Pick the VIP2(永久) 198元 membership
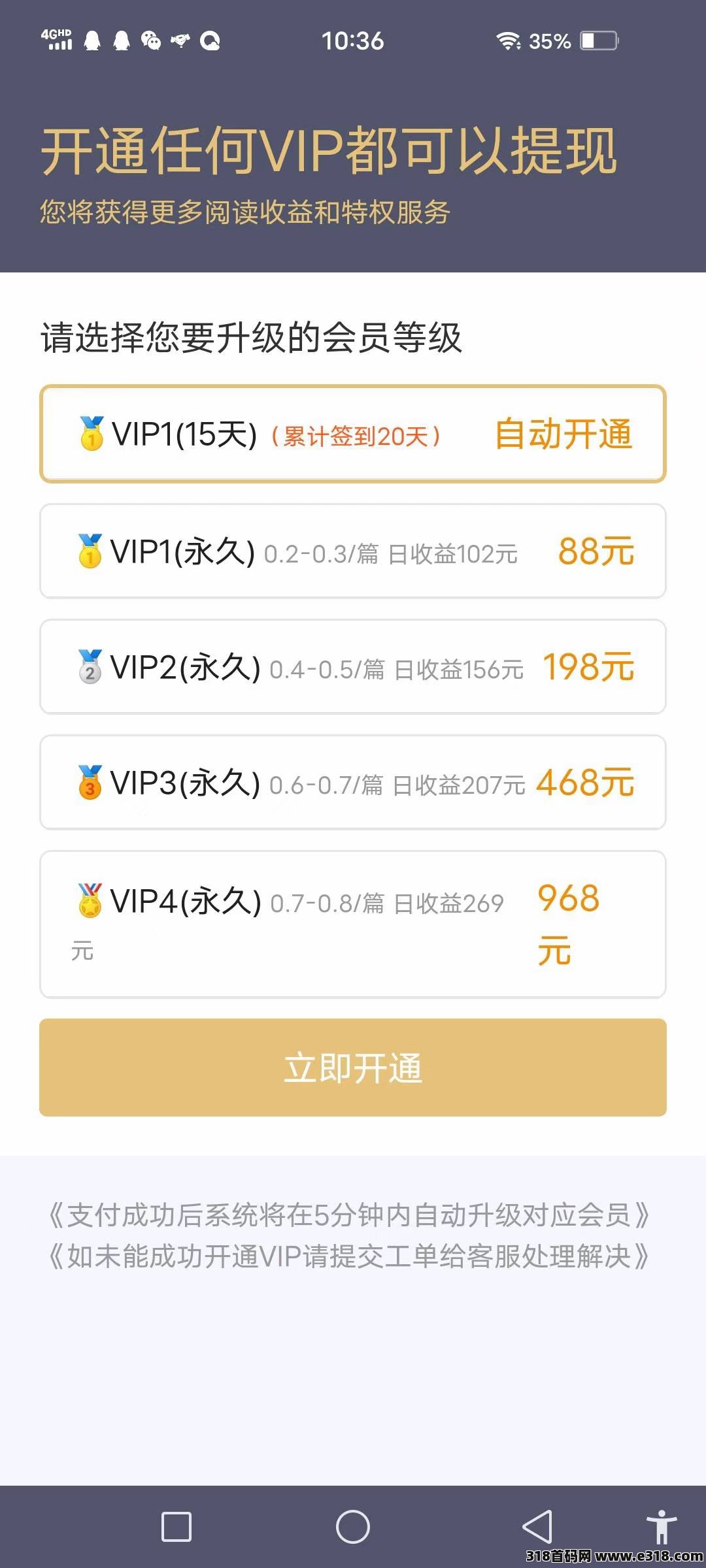This screenshot has height=1568, width=706. point(353,666)
